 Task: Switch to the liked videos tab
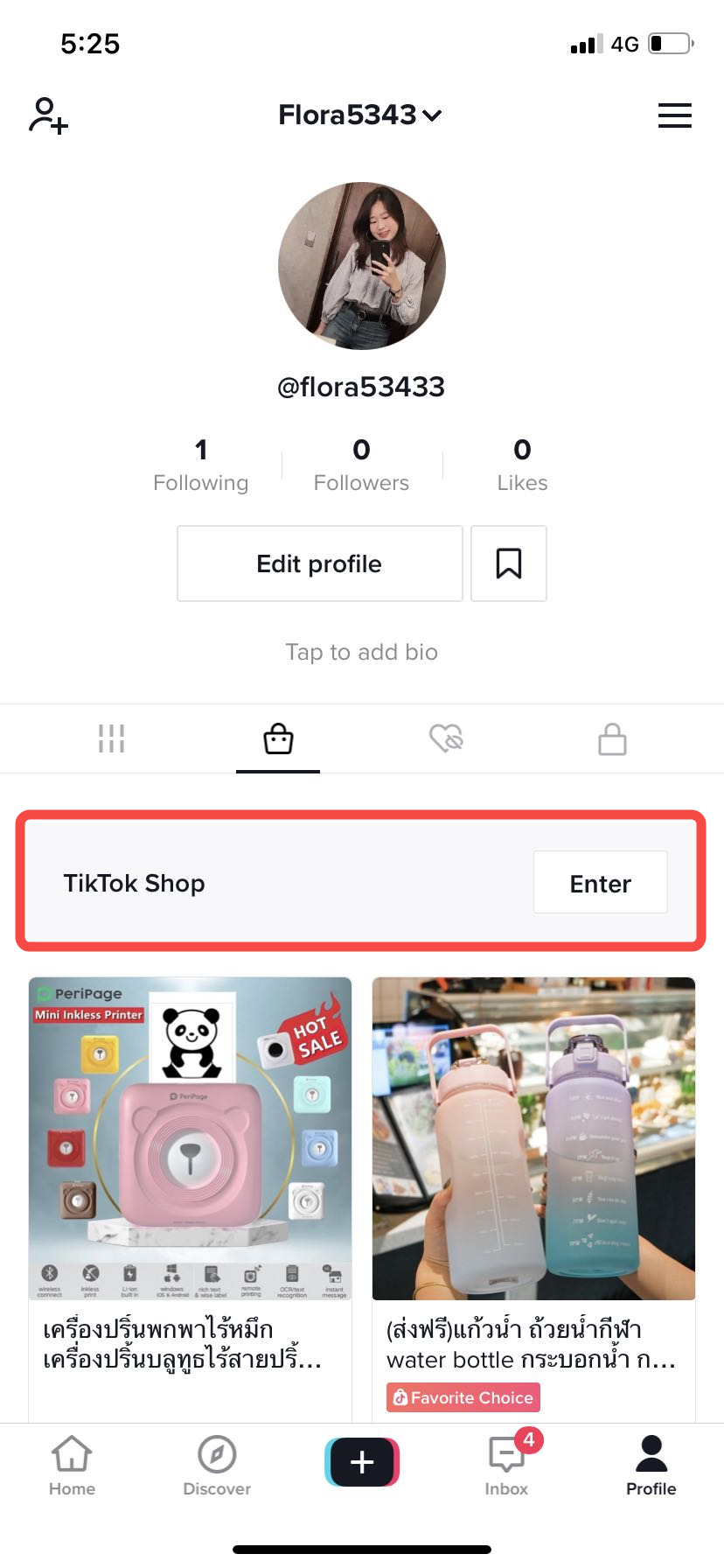(446, 739)
